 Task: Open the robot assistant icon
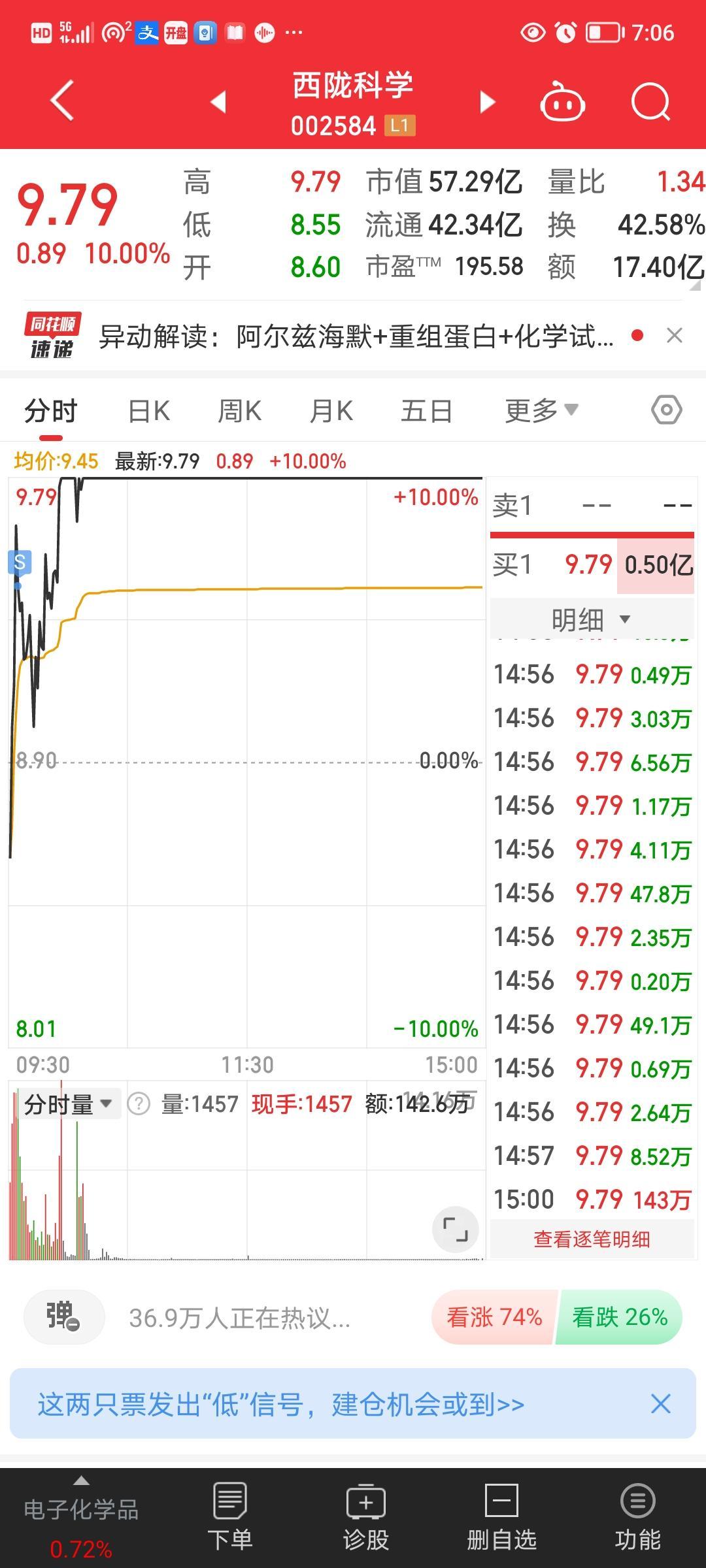(x=562, y=101)
